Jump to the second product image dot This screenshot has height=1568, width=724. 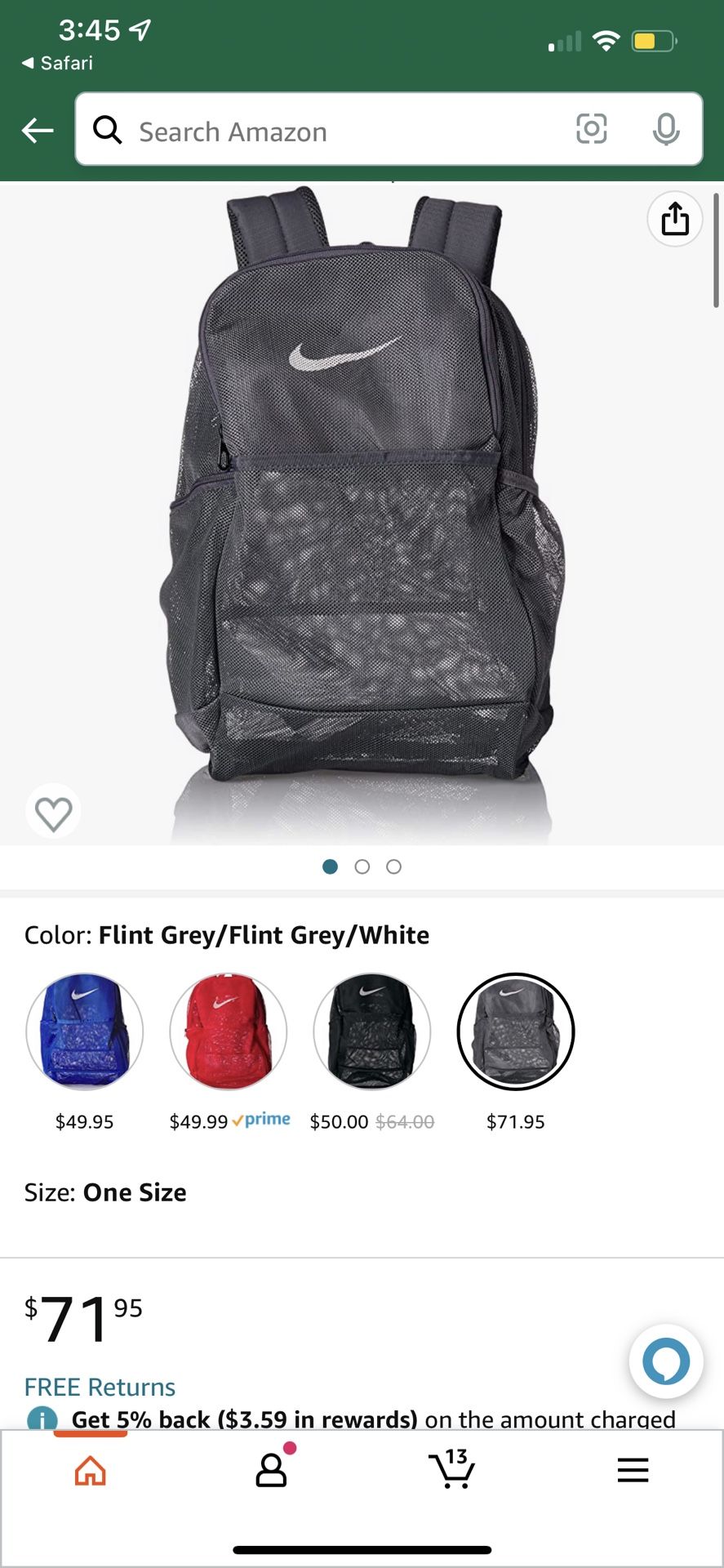click(362, 866)
